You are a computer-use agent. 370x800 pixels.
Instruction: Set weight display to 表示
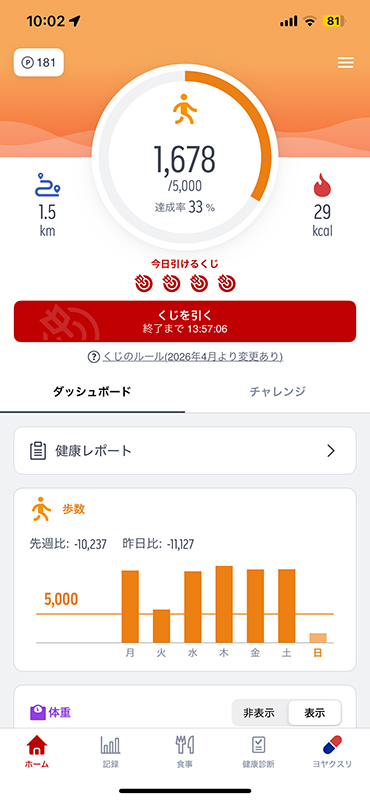point(315,713)
